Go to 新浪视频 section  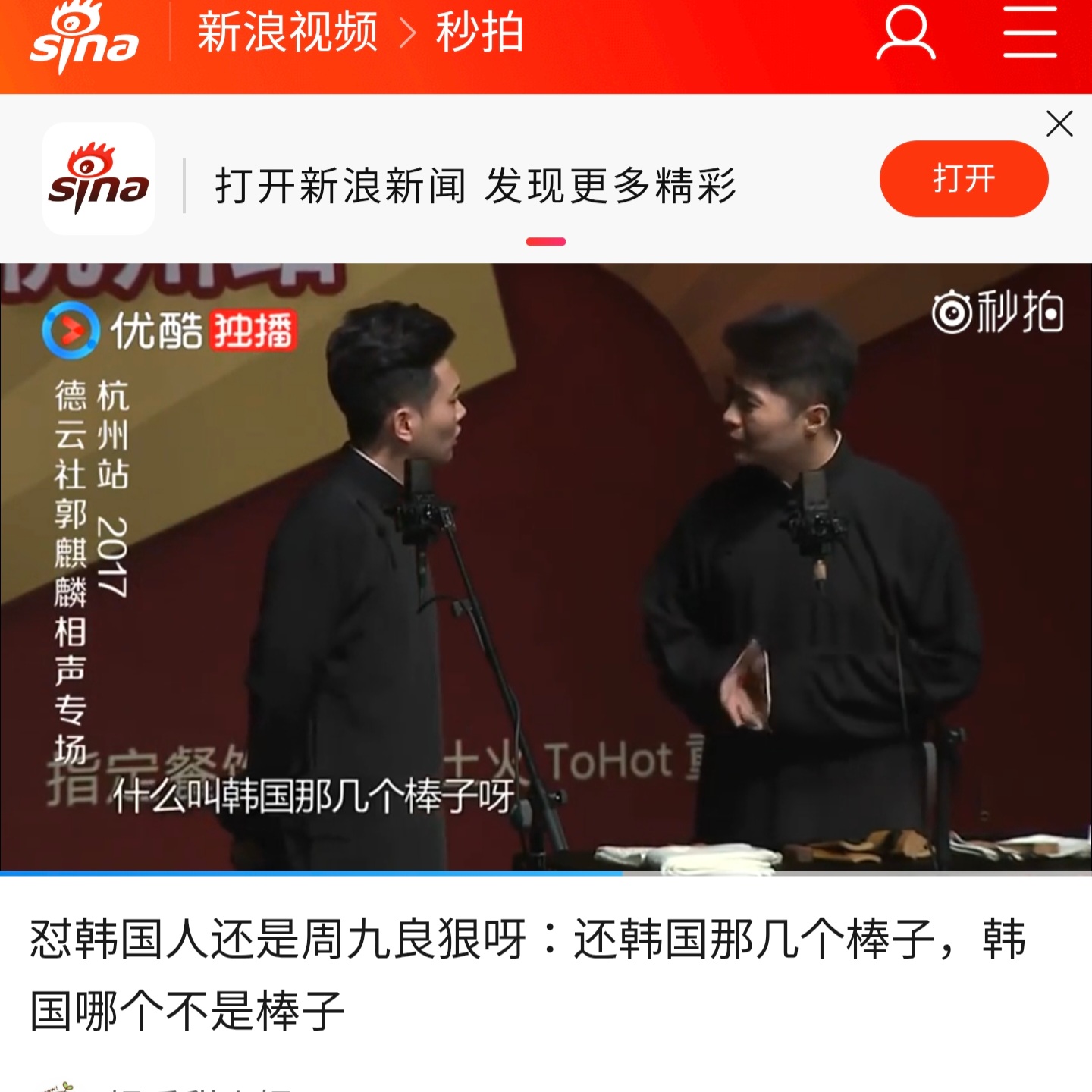click(287, 33)
